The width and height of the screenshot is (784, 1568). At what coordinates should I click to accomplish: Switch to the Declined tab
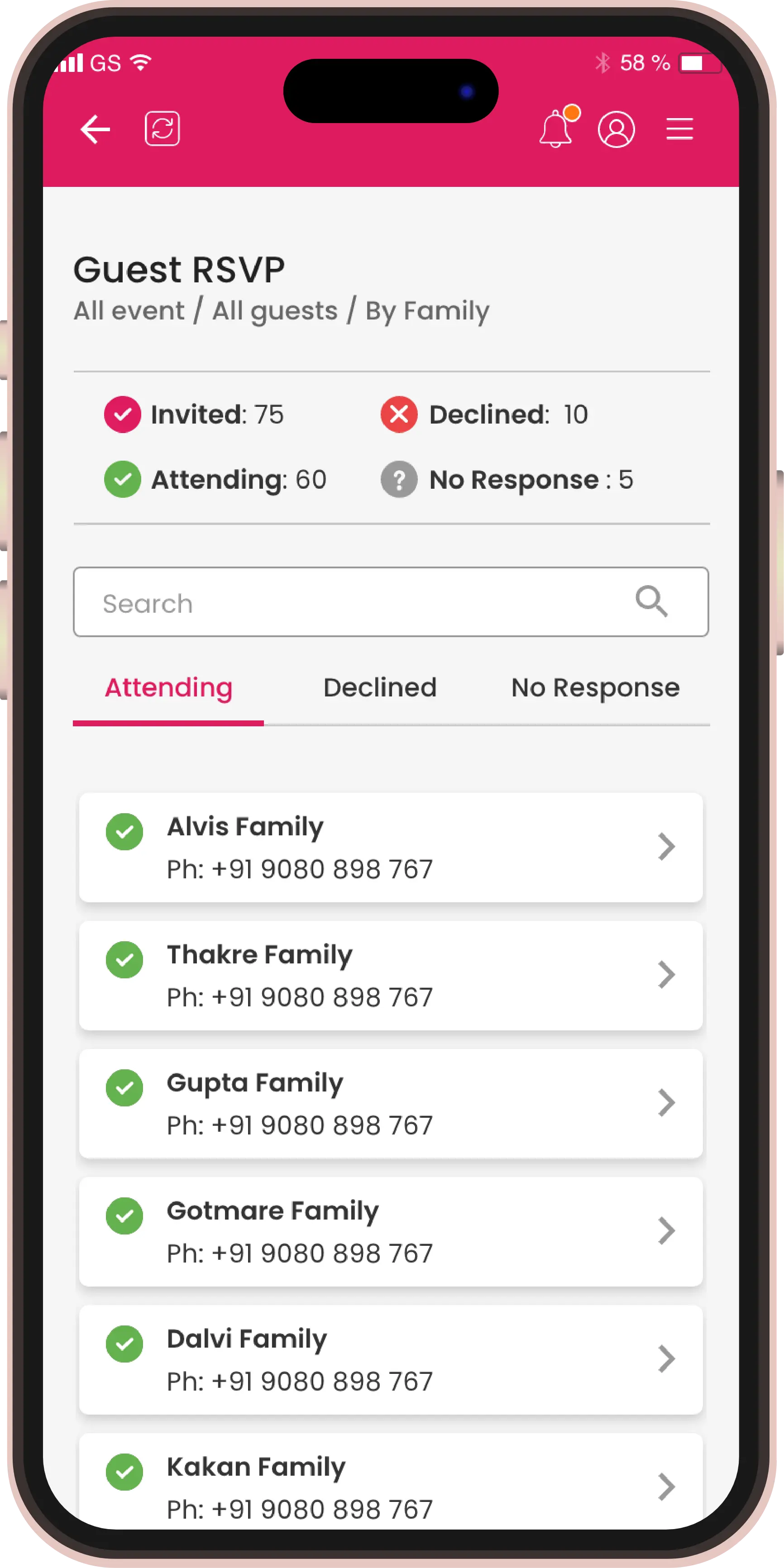pos(380,688)
